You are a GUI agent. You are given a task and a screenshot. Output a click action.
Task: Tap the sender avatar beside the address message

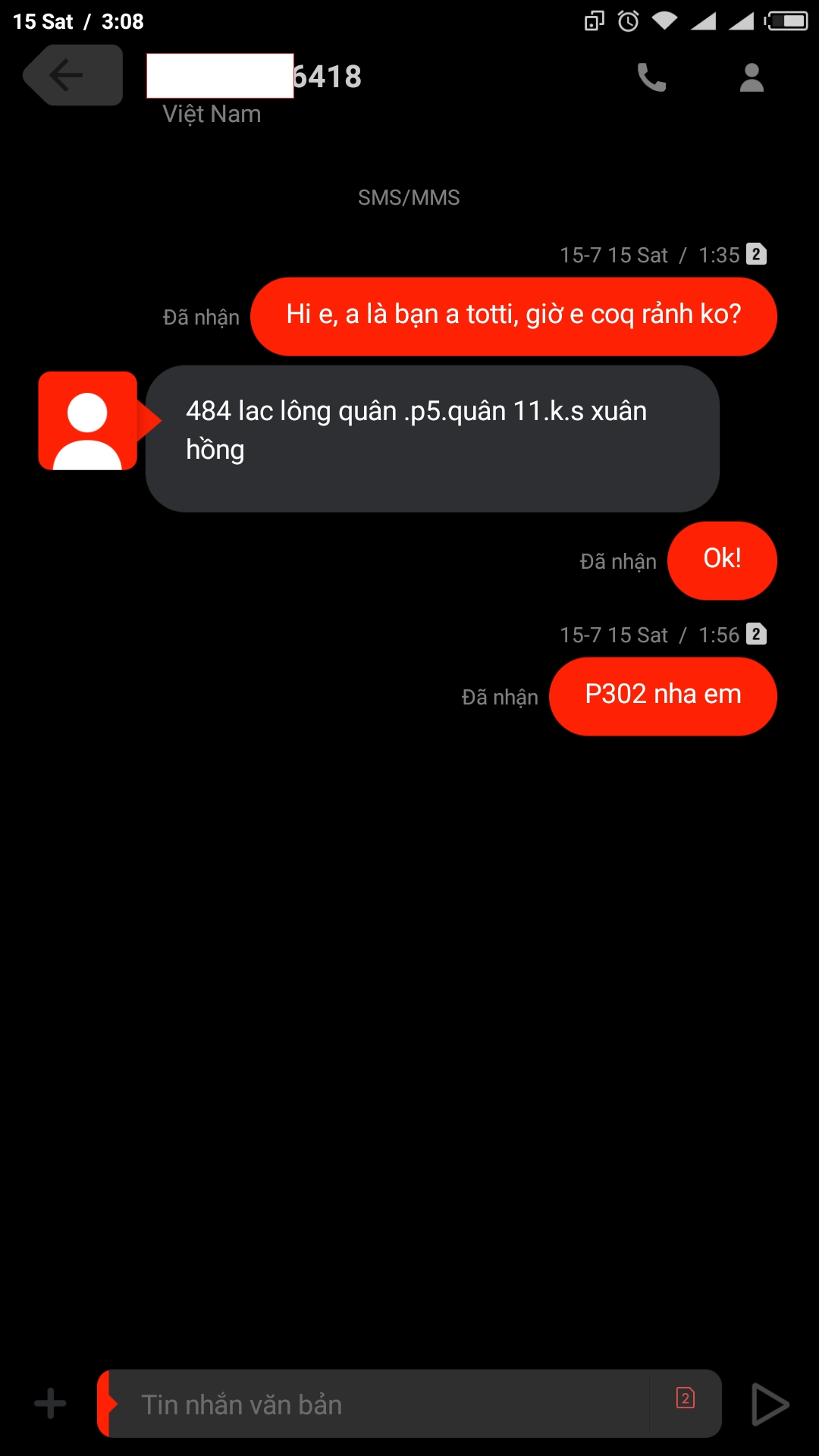(88, 421)
